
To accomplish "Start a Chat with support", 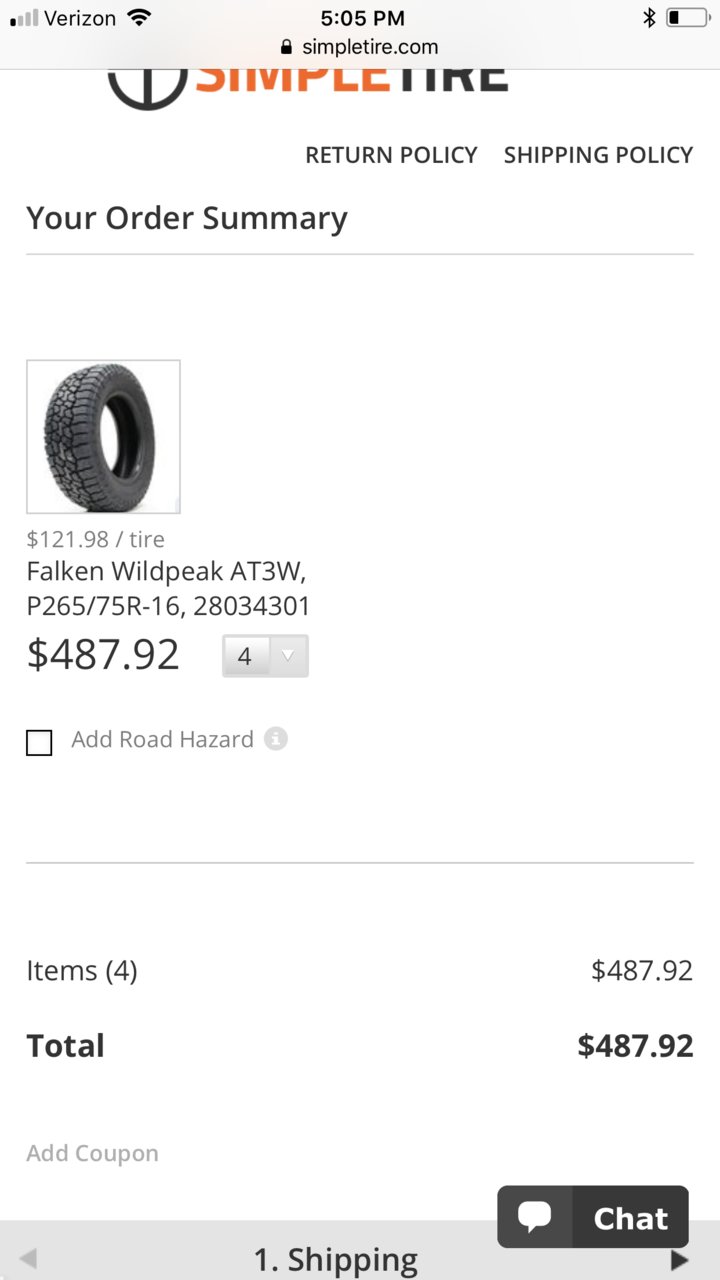I will click(593, 1217).
